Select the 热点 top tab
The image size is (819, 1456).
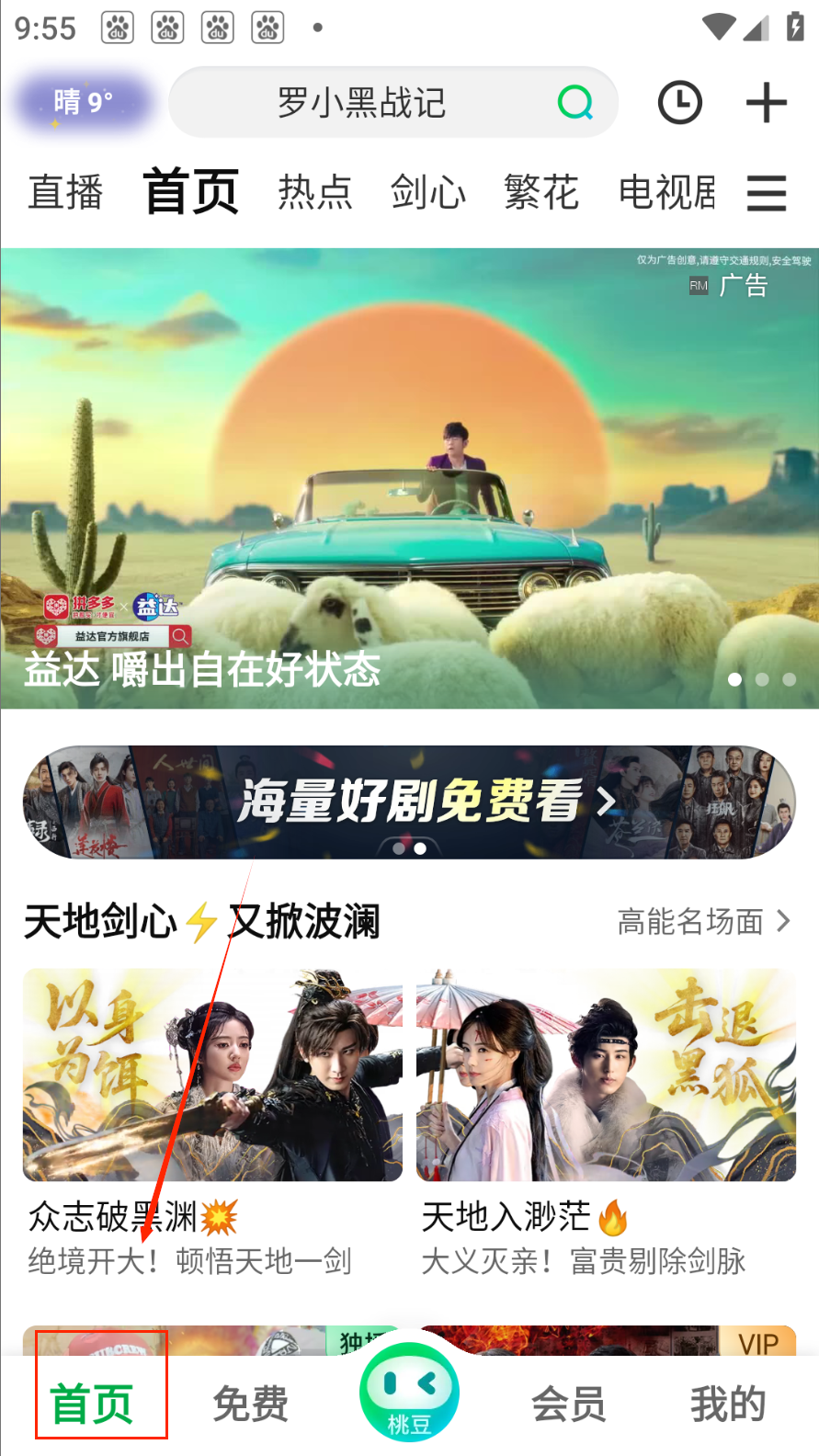tap(315, 193)
